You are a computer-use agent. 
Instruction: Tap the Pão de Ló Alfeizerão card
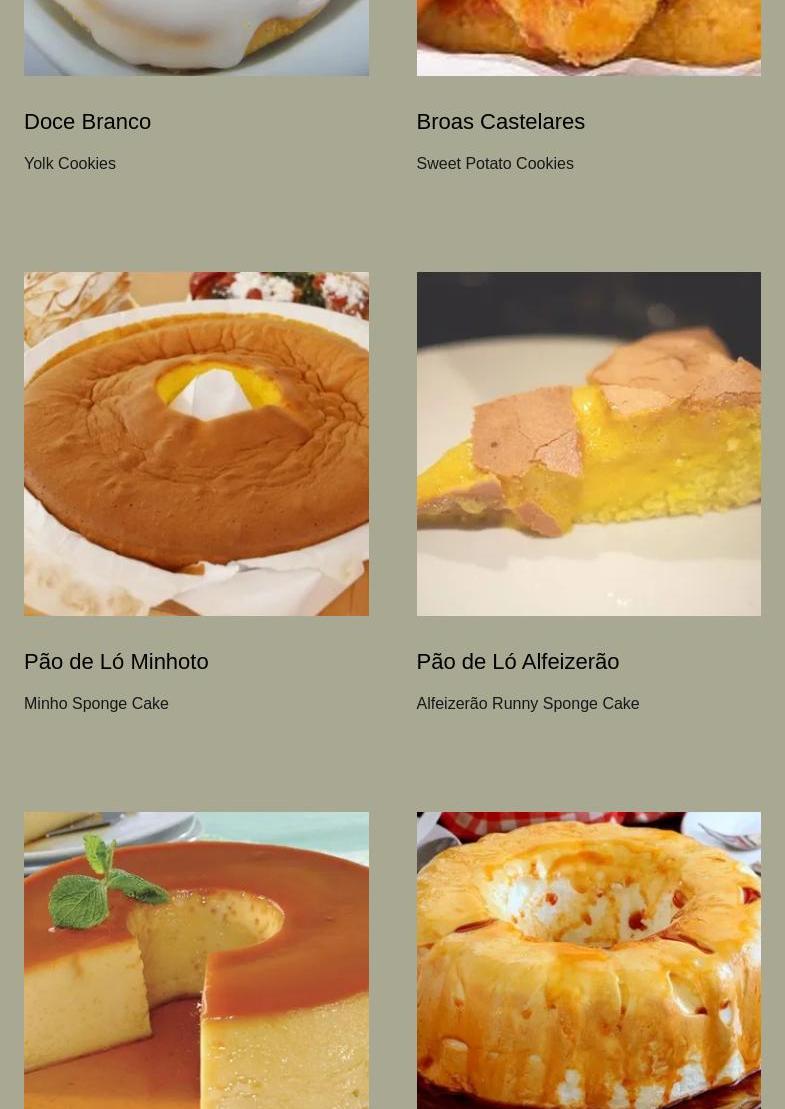(x=588, y=444)
